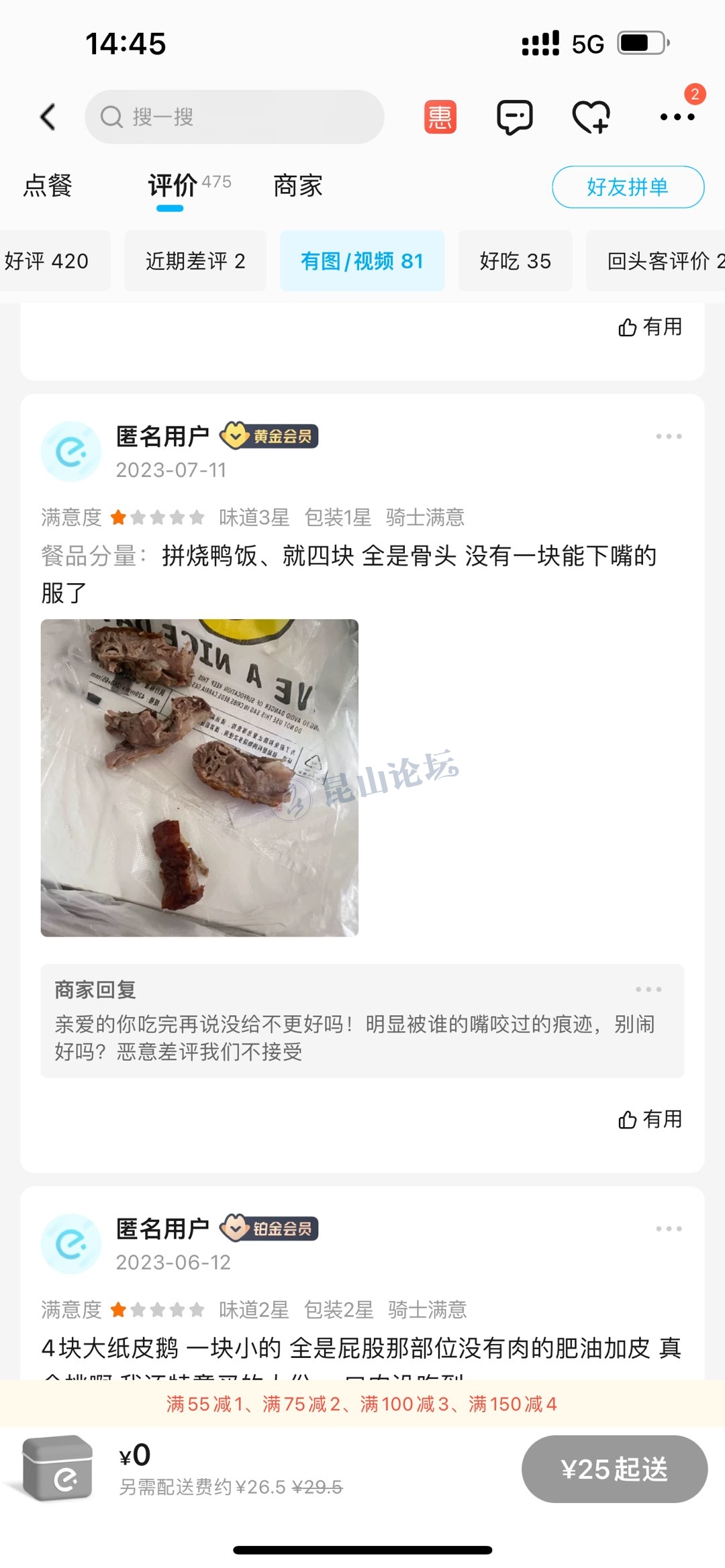Open the shopping cart box icon
The height and width of the screenshot is (1568, 725).
coord(58,1468)
